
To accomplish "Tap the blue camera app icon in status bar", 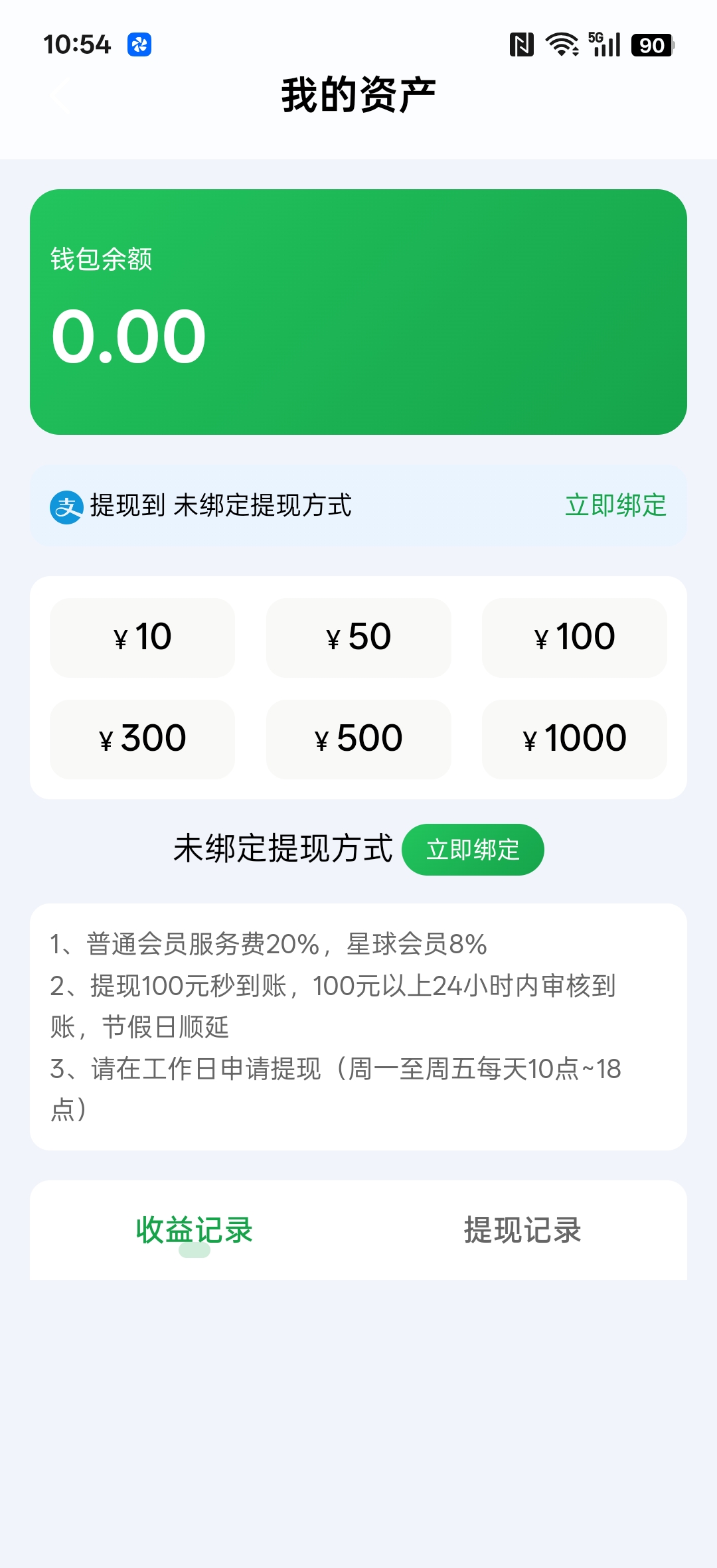I will pos(138,44).
